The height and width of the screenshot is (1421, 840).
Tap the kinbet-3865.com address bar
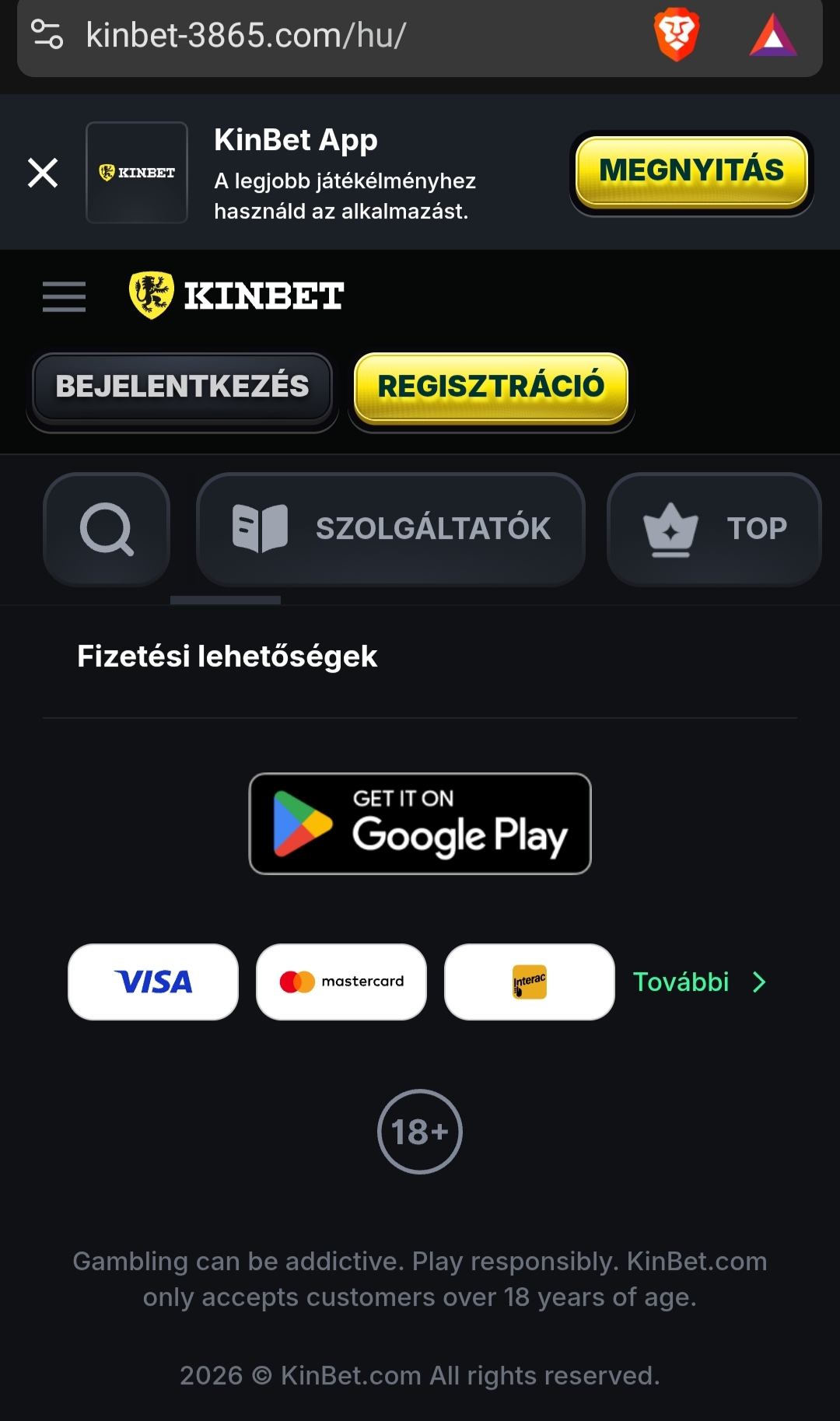(x=311, y=36)
